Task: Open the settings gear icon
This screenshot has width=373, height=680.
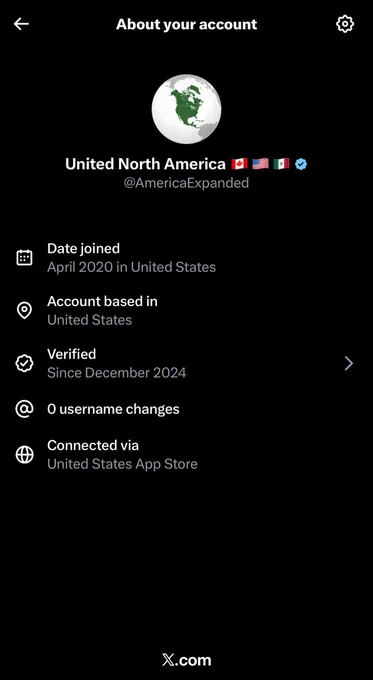Action: [345, 24]
